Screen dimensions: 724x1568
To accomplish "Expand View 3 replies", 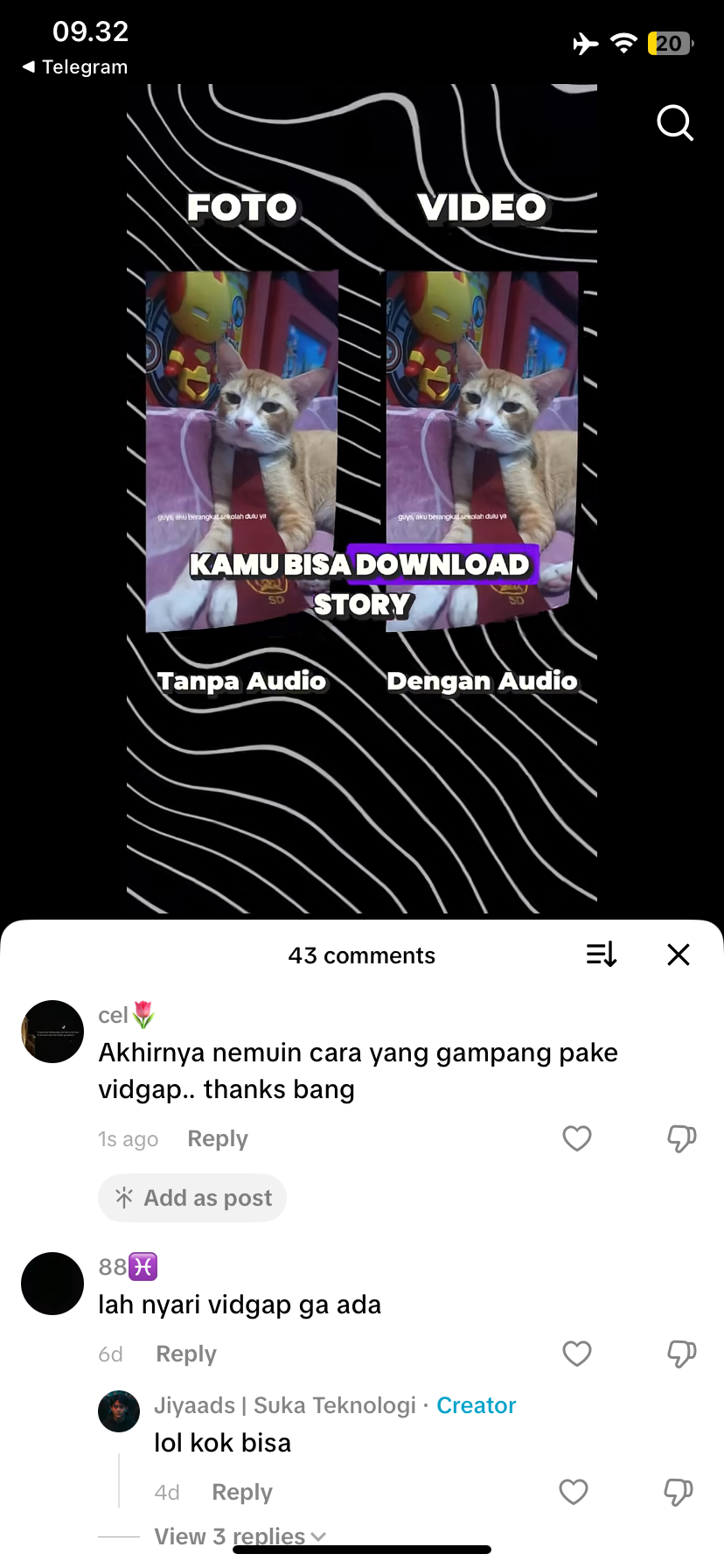I will pyautogui.click(x=240, y=1536).
